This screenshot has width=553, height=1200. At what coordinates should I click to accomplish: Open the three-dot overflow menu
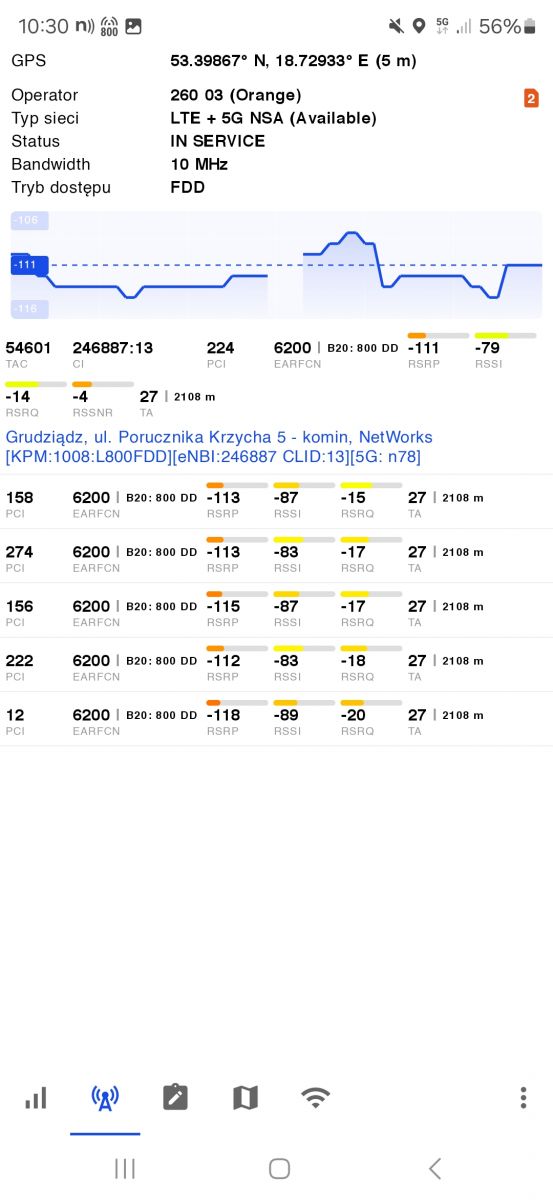pyautogui.click(x=523, y=1098)
